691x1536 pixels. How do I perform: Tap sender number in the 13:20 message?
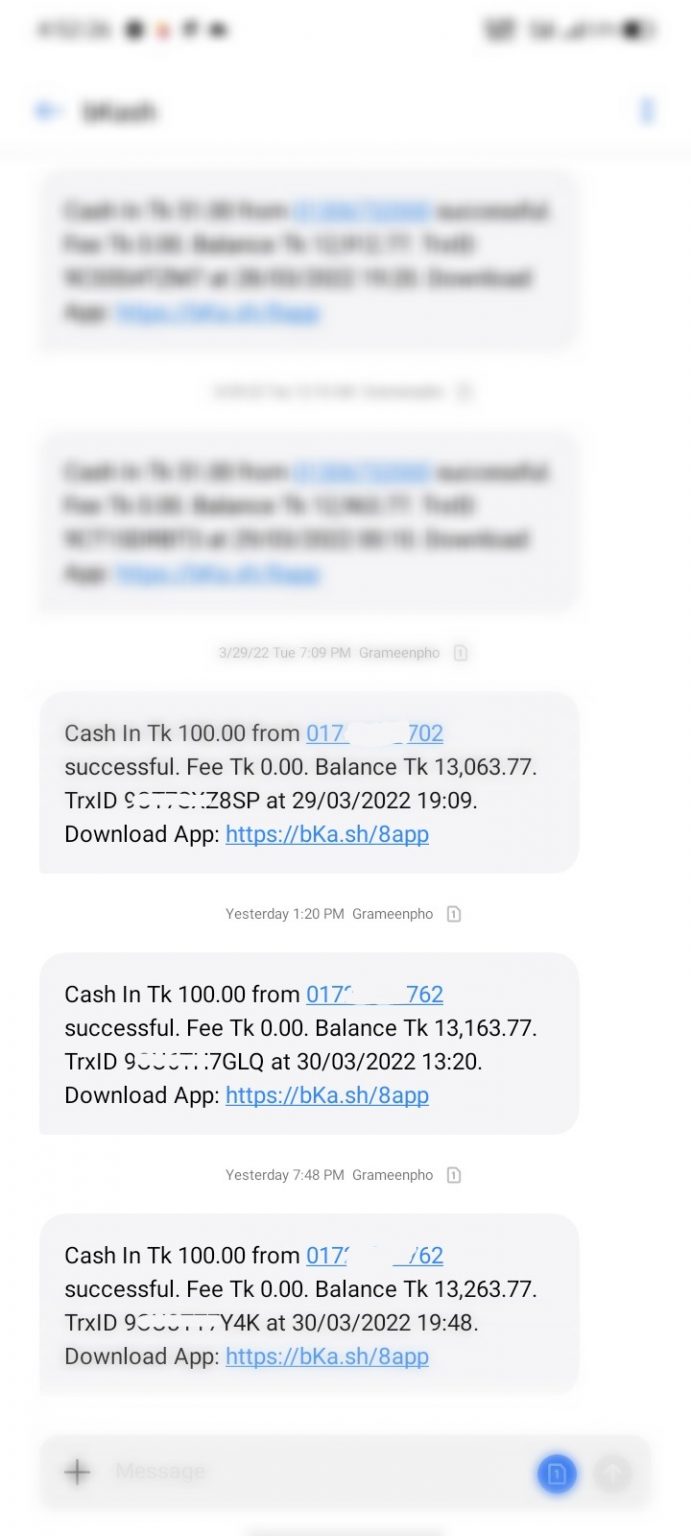coord(375,994)
